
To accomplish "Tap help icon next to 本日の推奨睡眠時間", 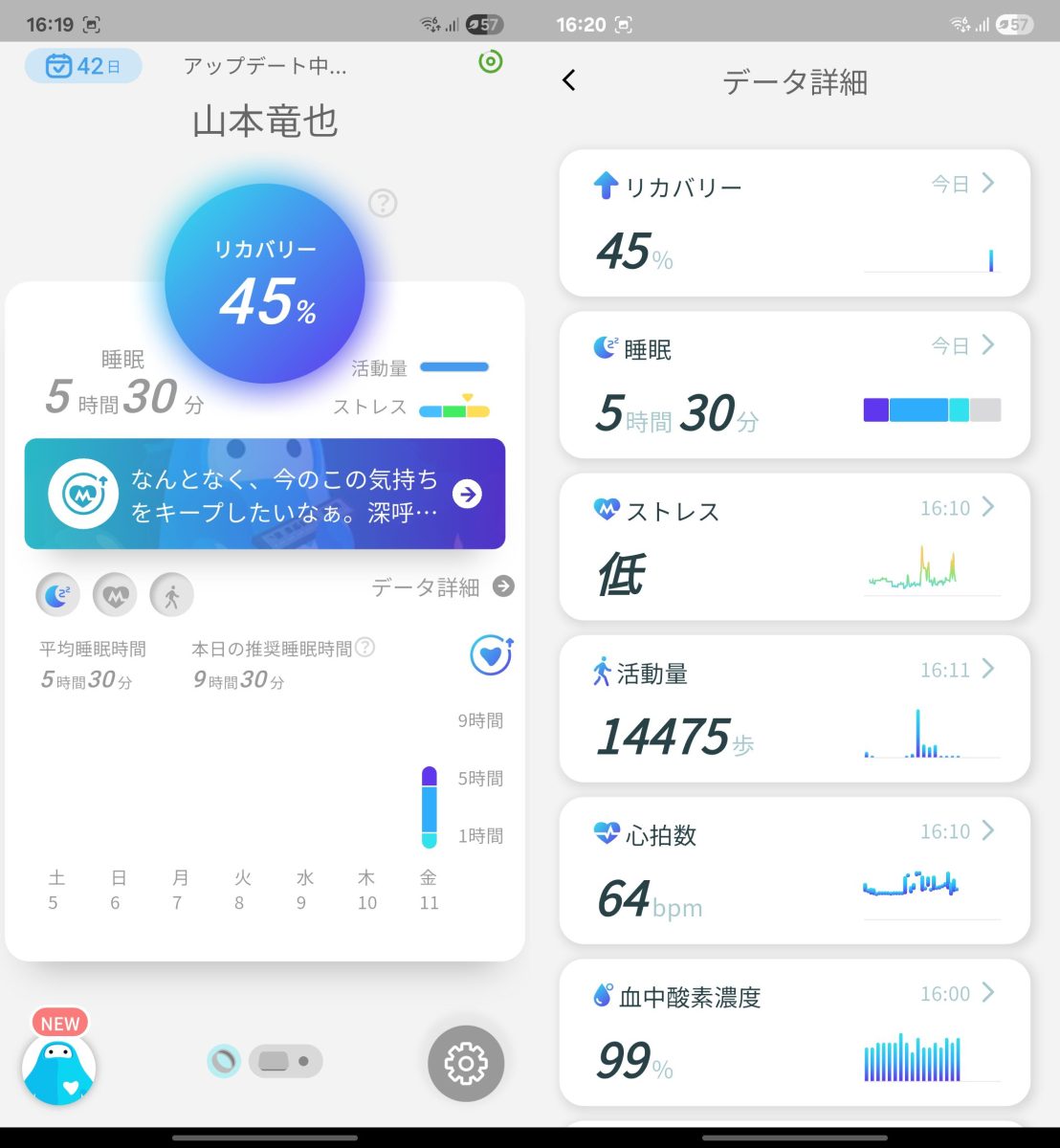I will pos(364,648).
